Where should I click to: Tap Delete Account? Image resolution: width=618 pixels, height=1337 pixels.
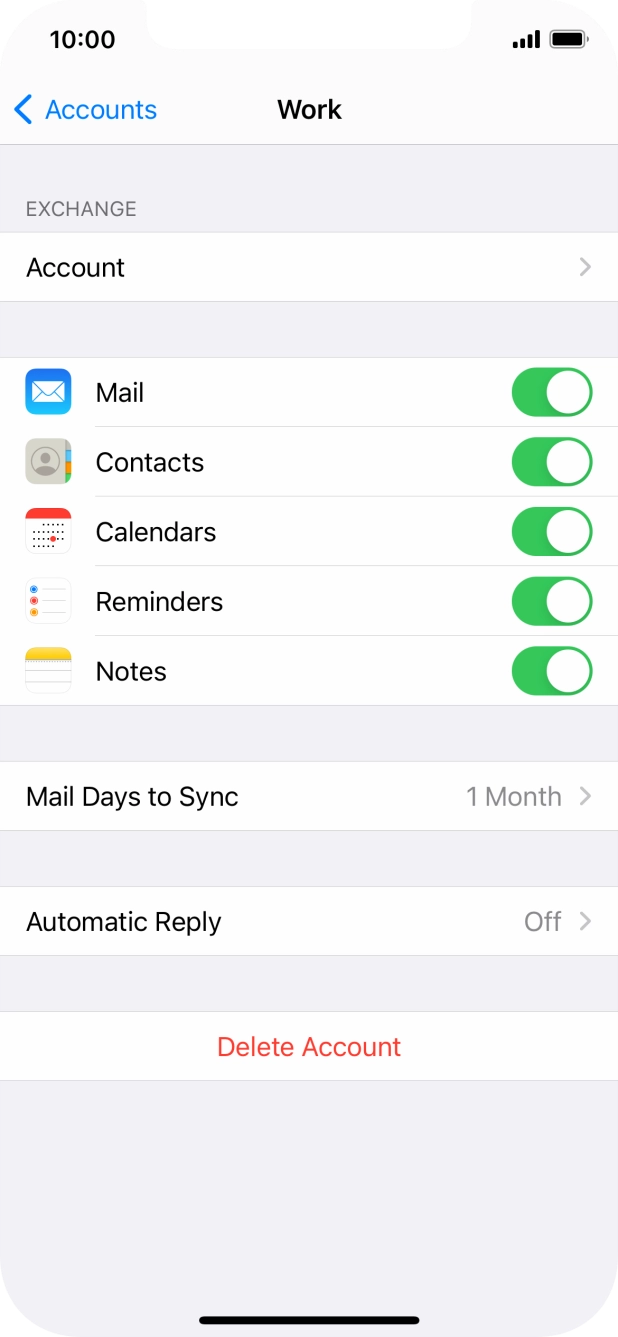pyautogui.click(x=309, y=1046)
